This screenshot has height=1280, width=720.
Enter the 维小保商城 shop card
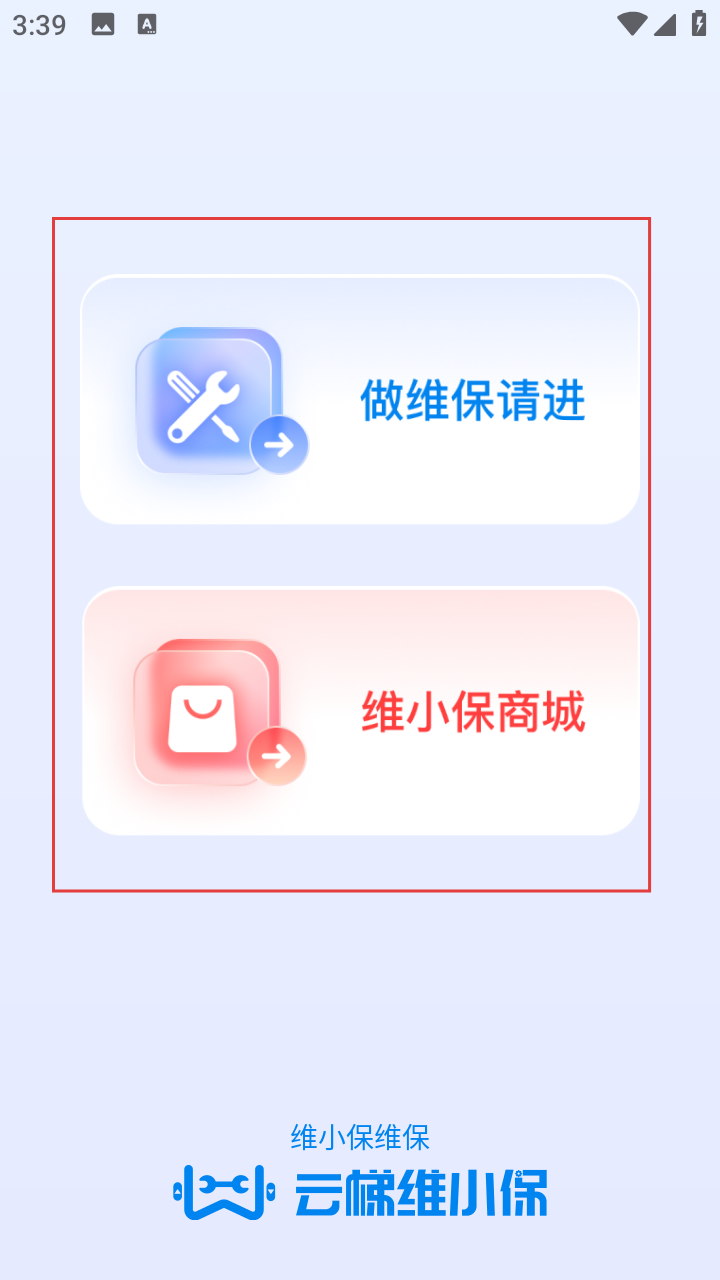tap(360, 712)
